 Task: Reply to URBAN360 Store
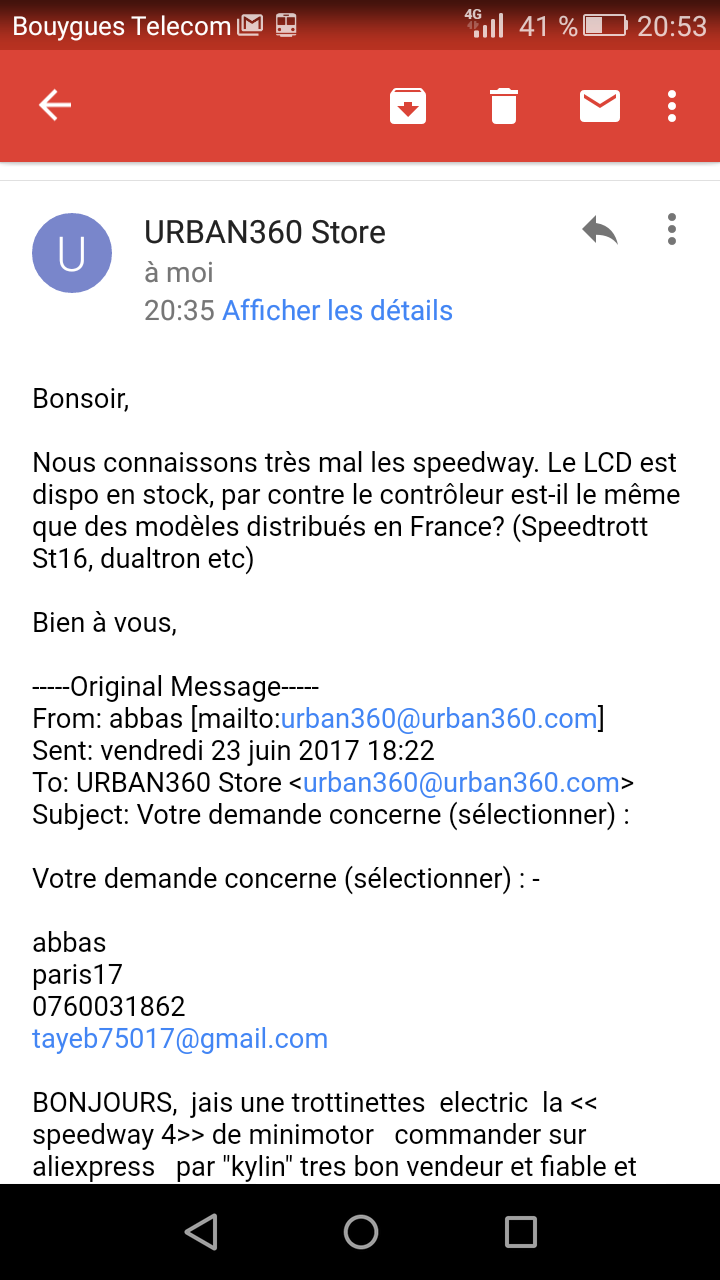600,231
